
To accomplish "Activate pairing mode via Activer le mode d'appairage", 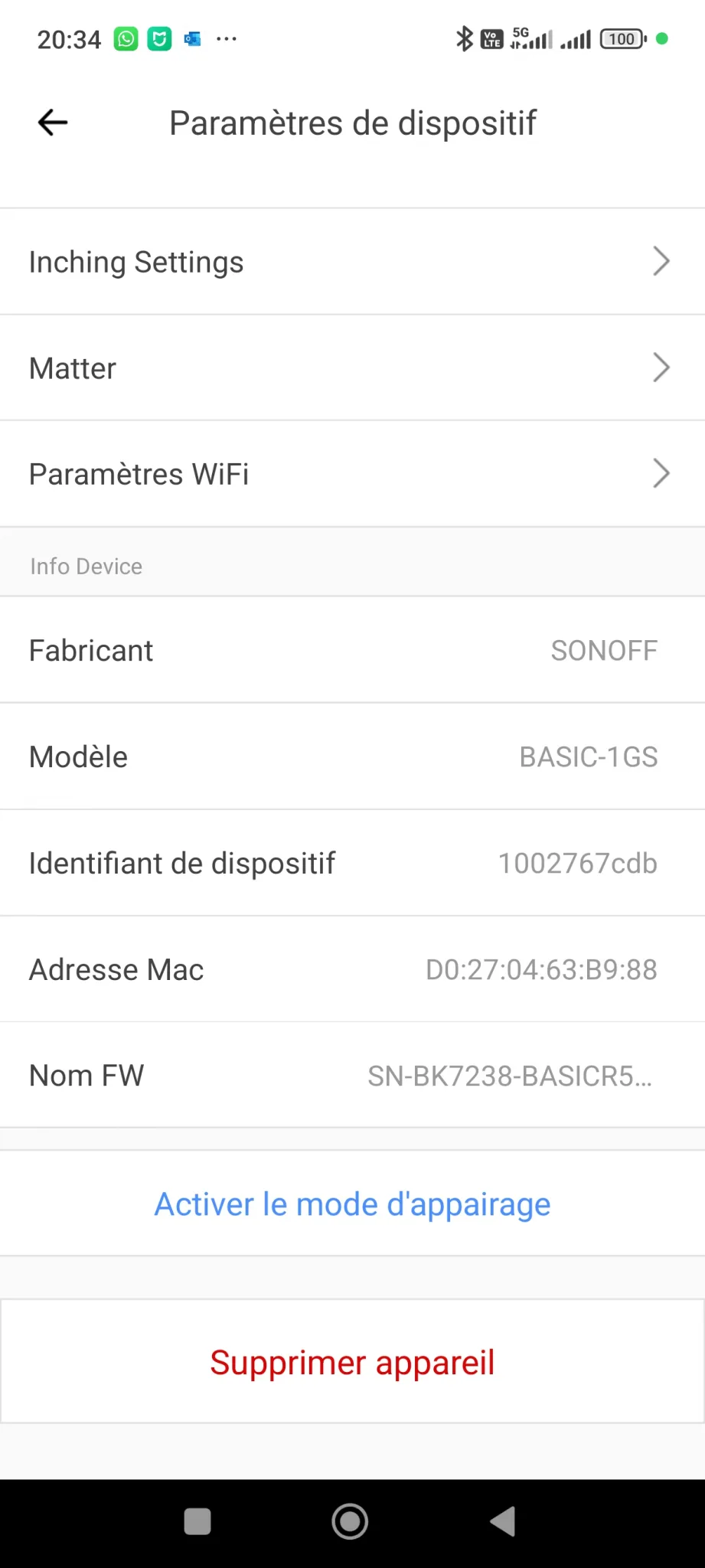I will 352,1204.
